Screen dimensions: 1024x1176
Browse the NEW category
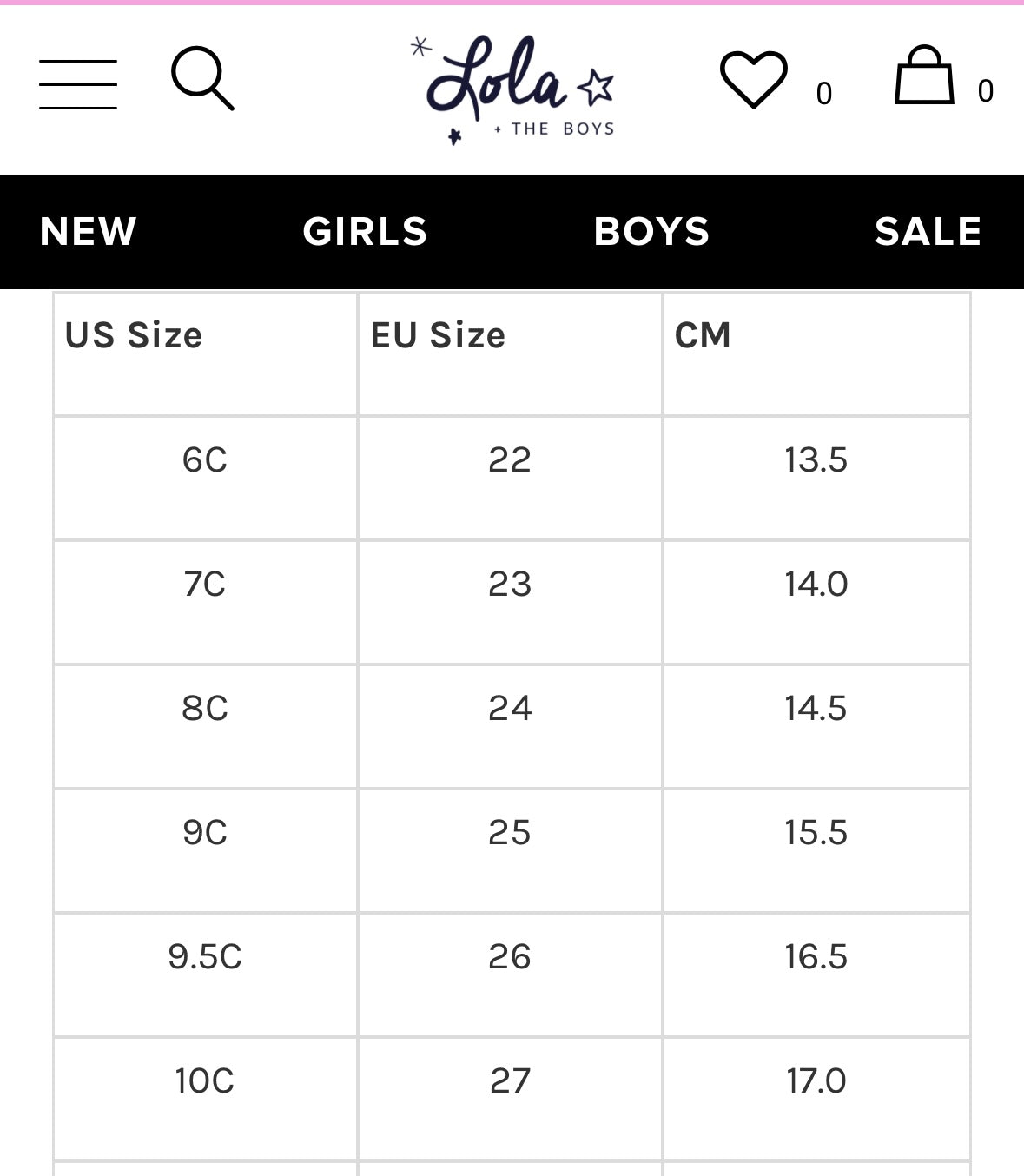(89, 231)
